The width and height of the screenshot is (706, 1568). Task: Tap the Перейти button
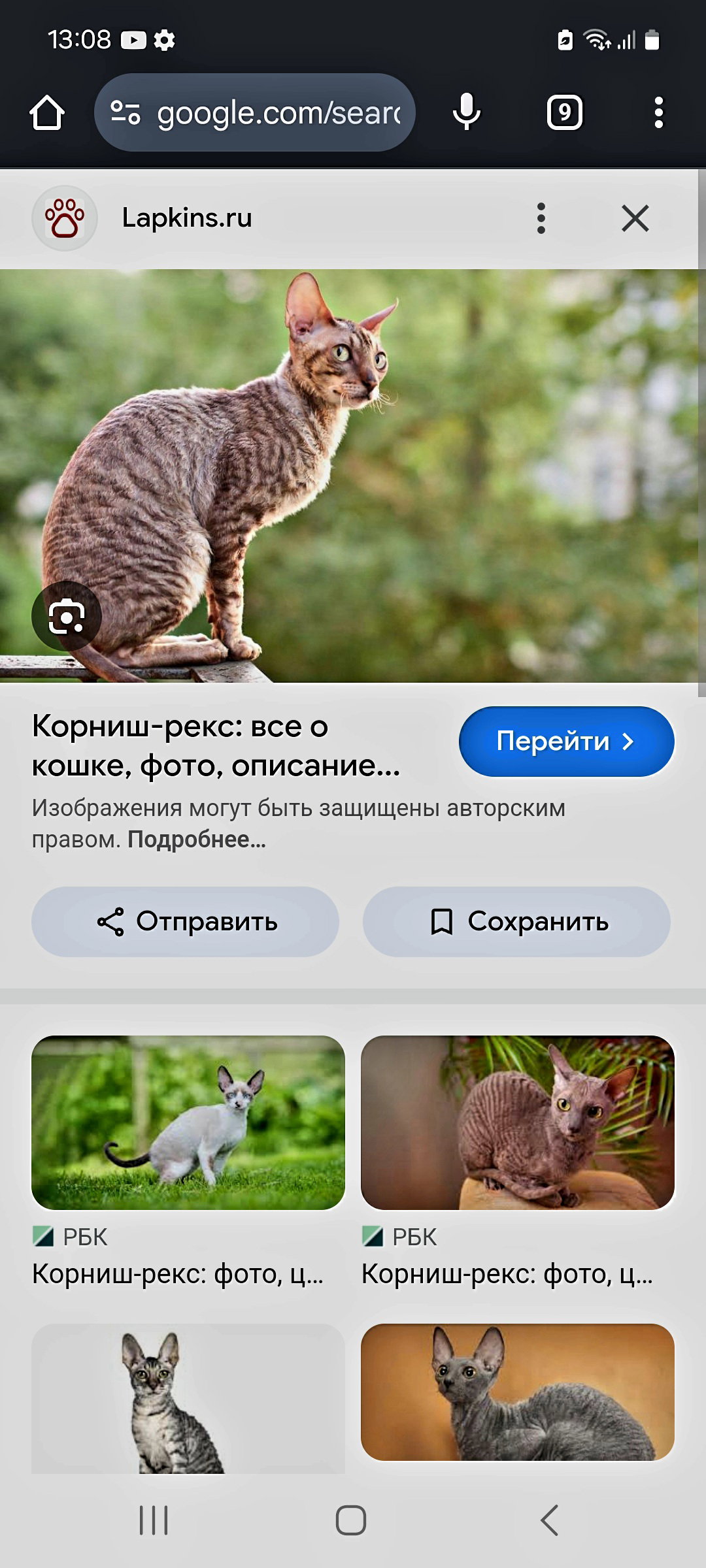567,742
